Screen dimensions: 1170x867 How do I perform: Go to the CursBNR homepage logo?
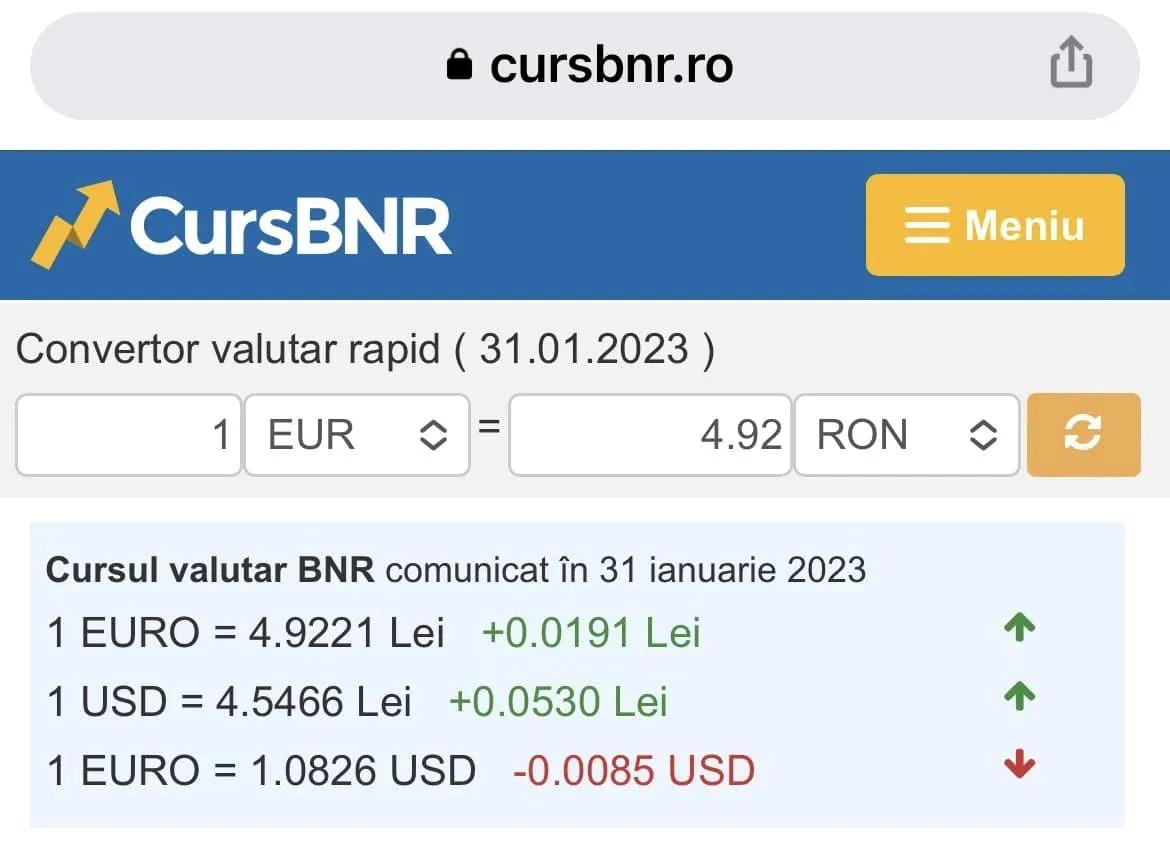pos(242,225)
